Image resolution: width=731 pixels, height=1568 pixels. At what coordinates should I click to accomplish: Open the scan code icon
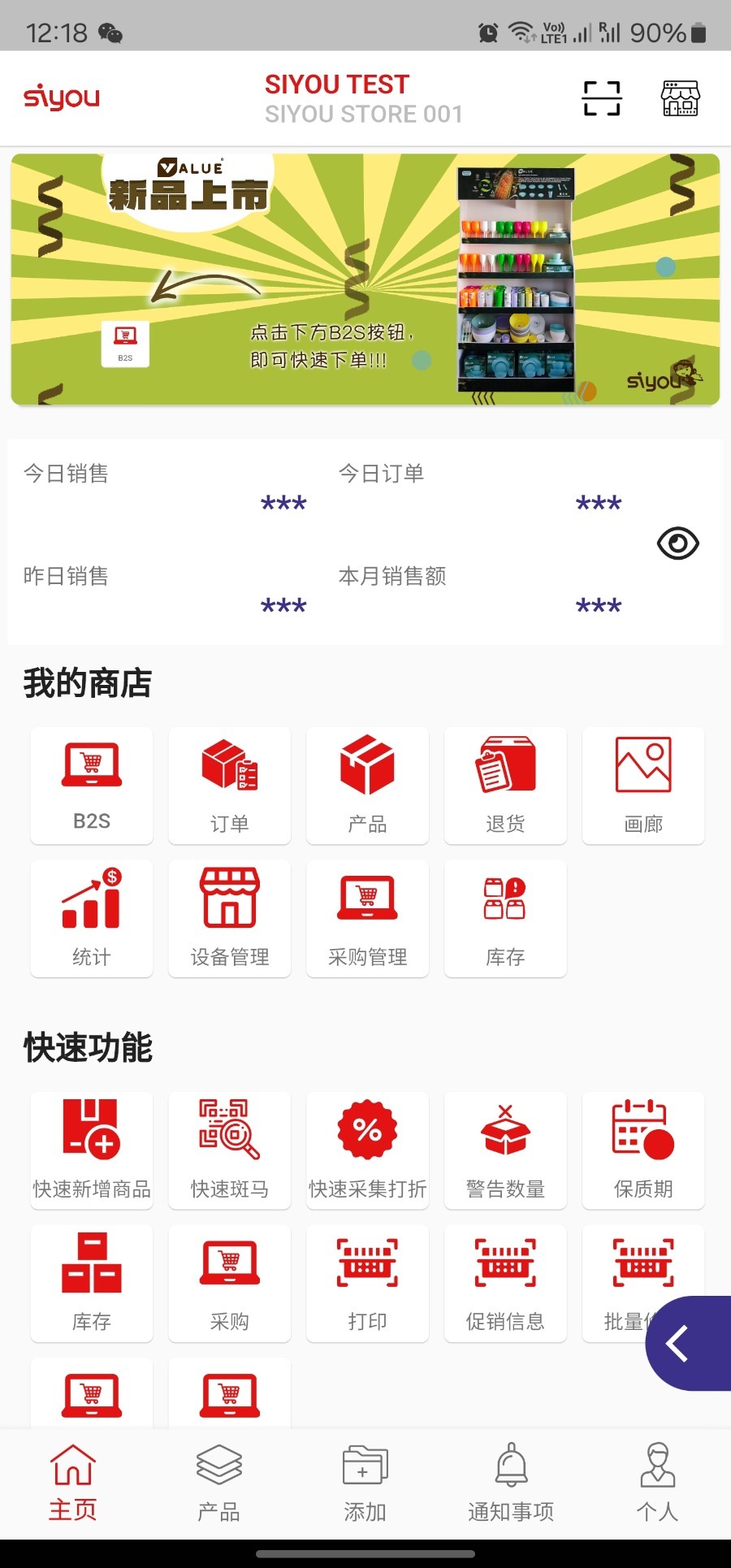click(602, 98)
